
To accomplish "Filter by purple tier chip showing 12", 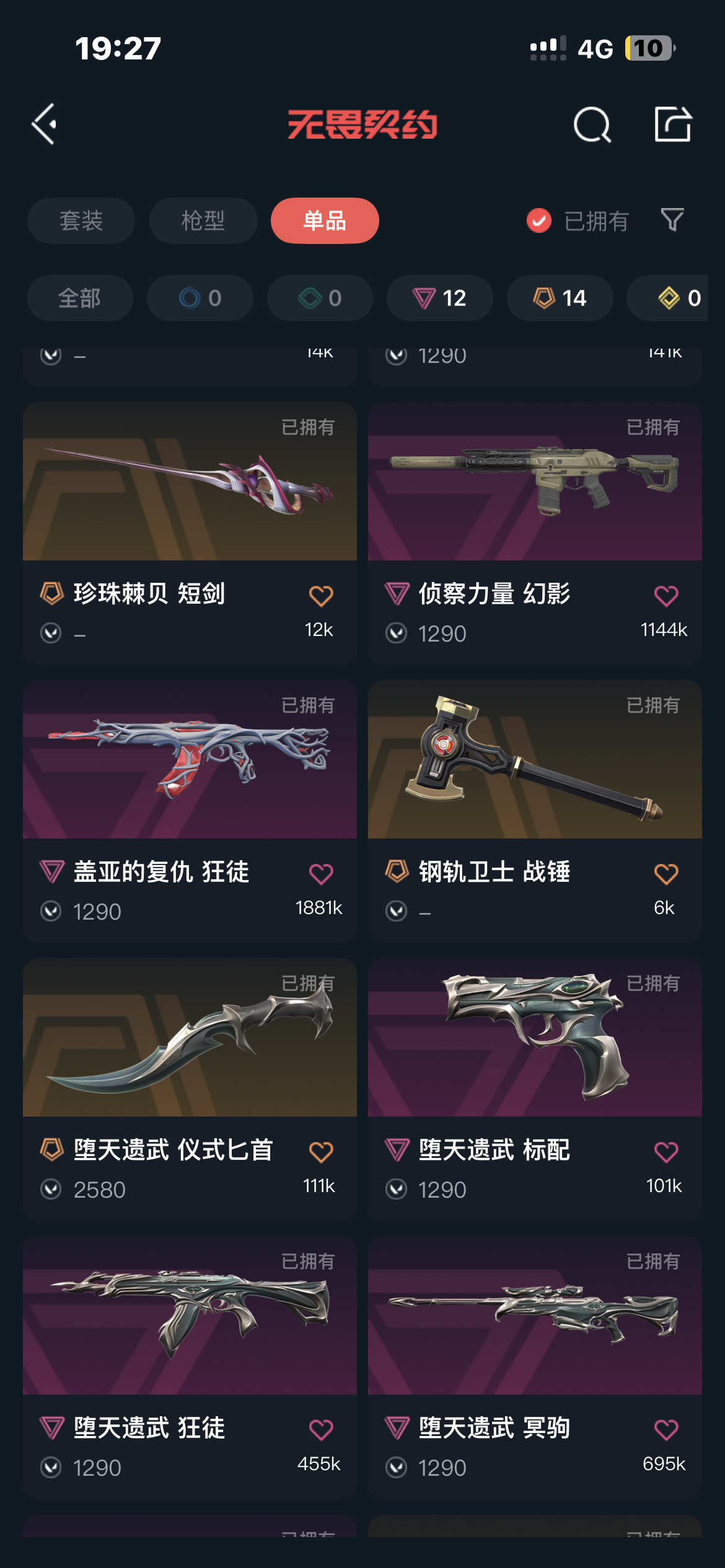I will [x=440, y=298].
